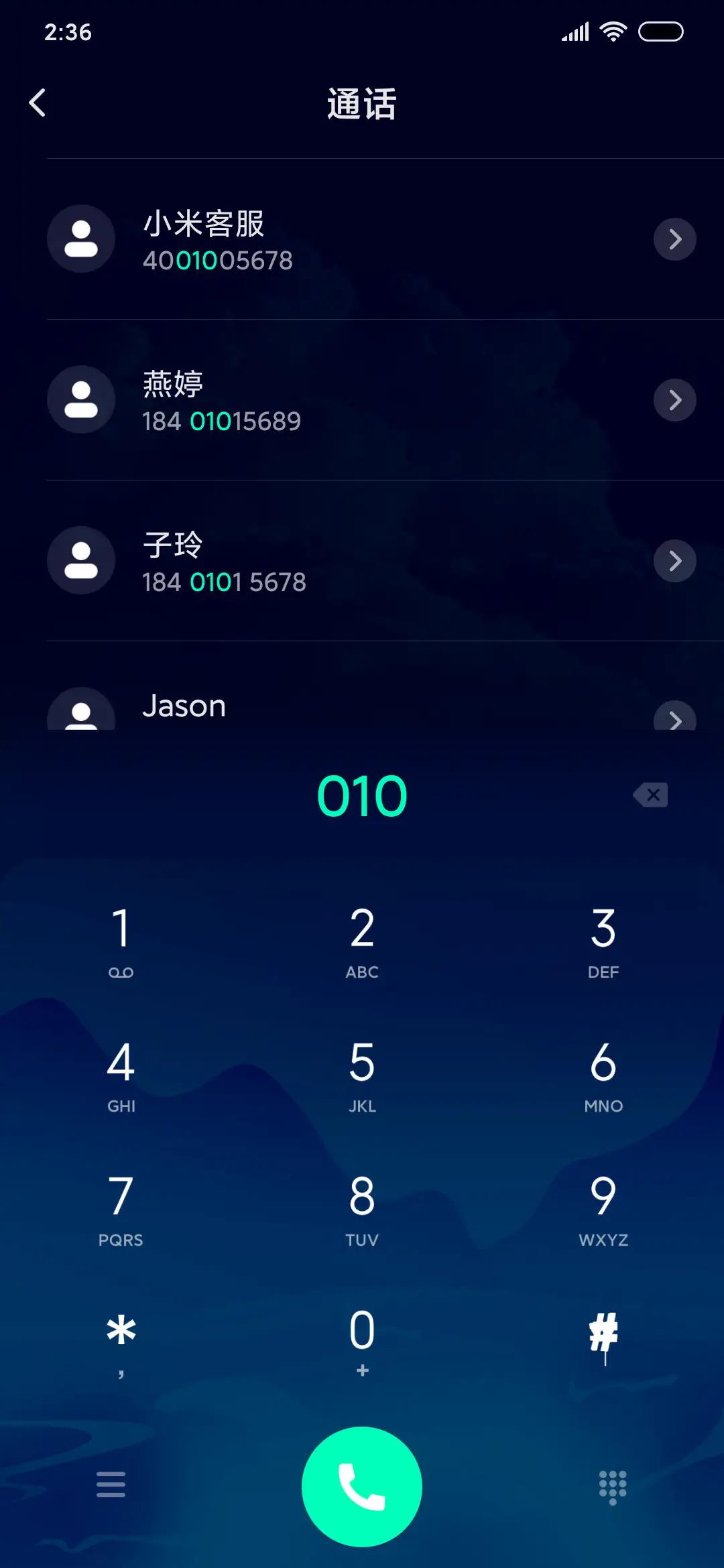Screen dimensions: 724x1568
Task: Tap the voicemail key labeled 1
Action: [121, 935]
